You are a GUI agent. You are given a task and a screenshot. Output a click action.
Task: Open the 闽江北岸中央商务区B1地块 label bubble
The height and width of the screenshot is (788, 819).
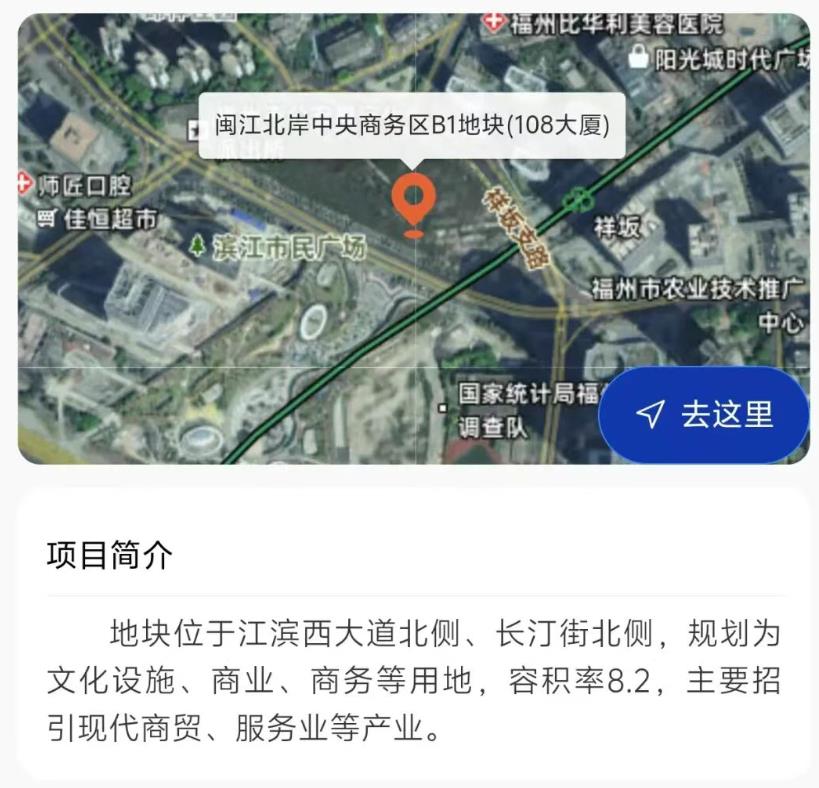(412, 126)
